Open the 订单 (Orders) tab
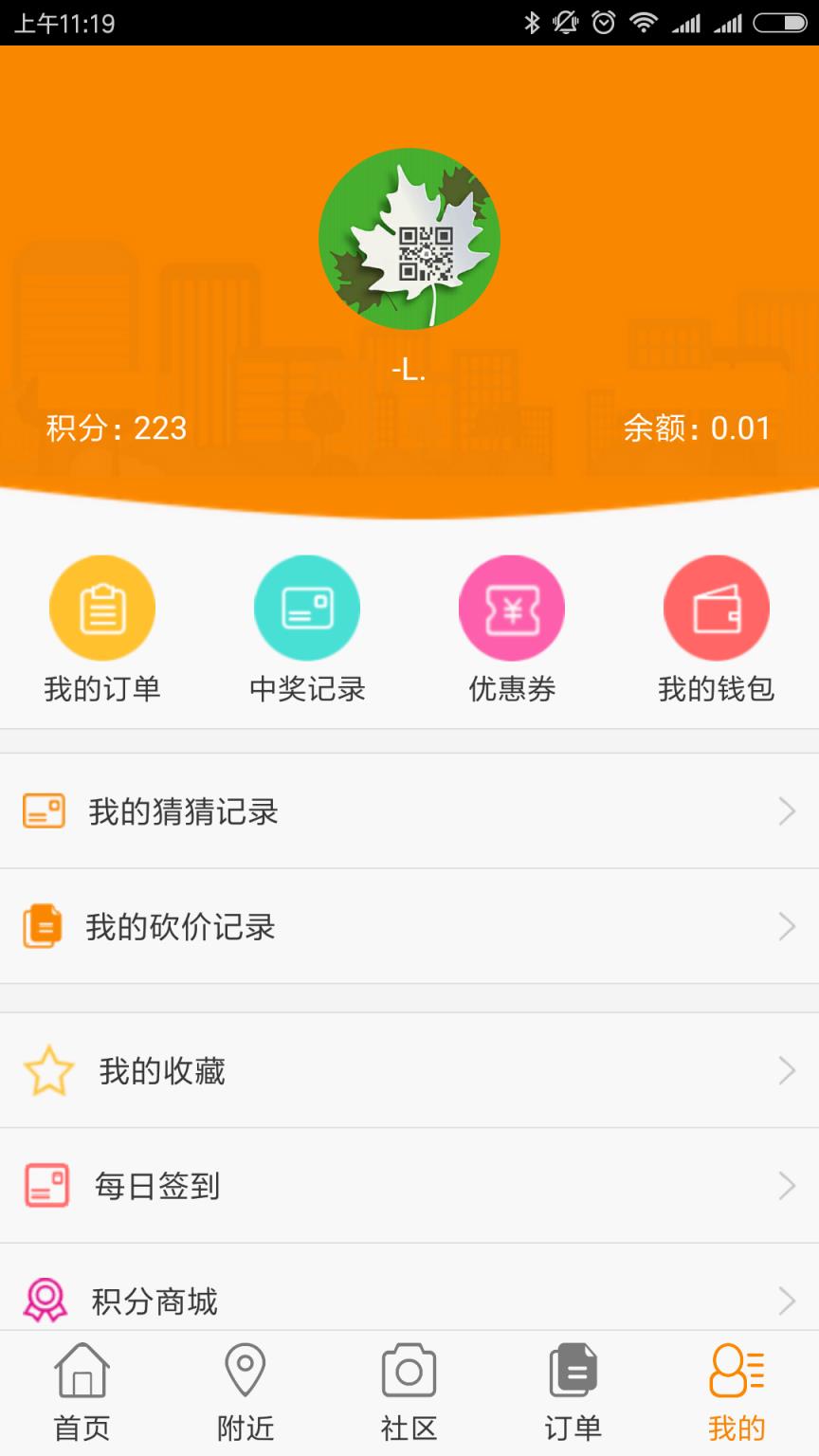The width and height of the screenshot is (819, 1456). pyautogui.click(x=573, y=1390)
